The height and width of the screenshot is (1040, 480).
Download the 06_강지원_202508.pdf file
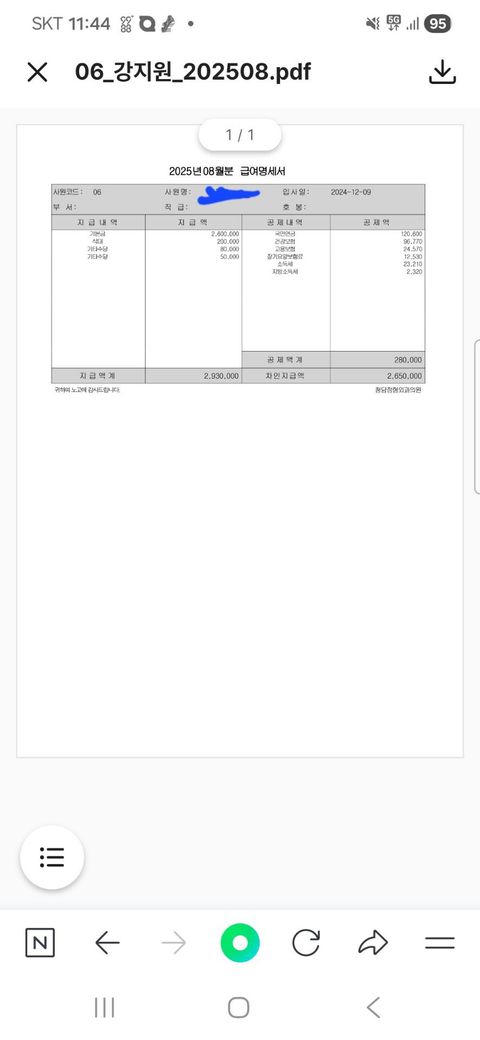click(442, 72)
